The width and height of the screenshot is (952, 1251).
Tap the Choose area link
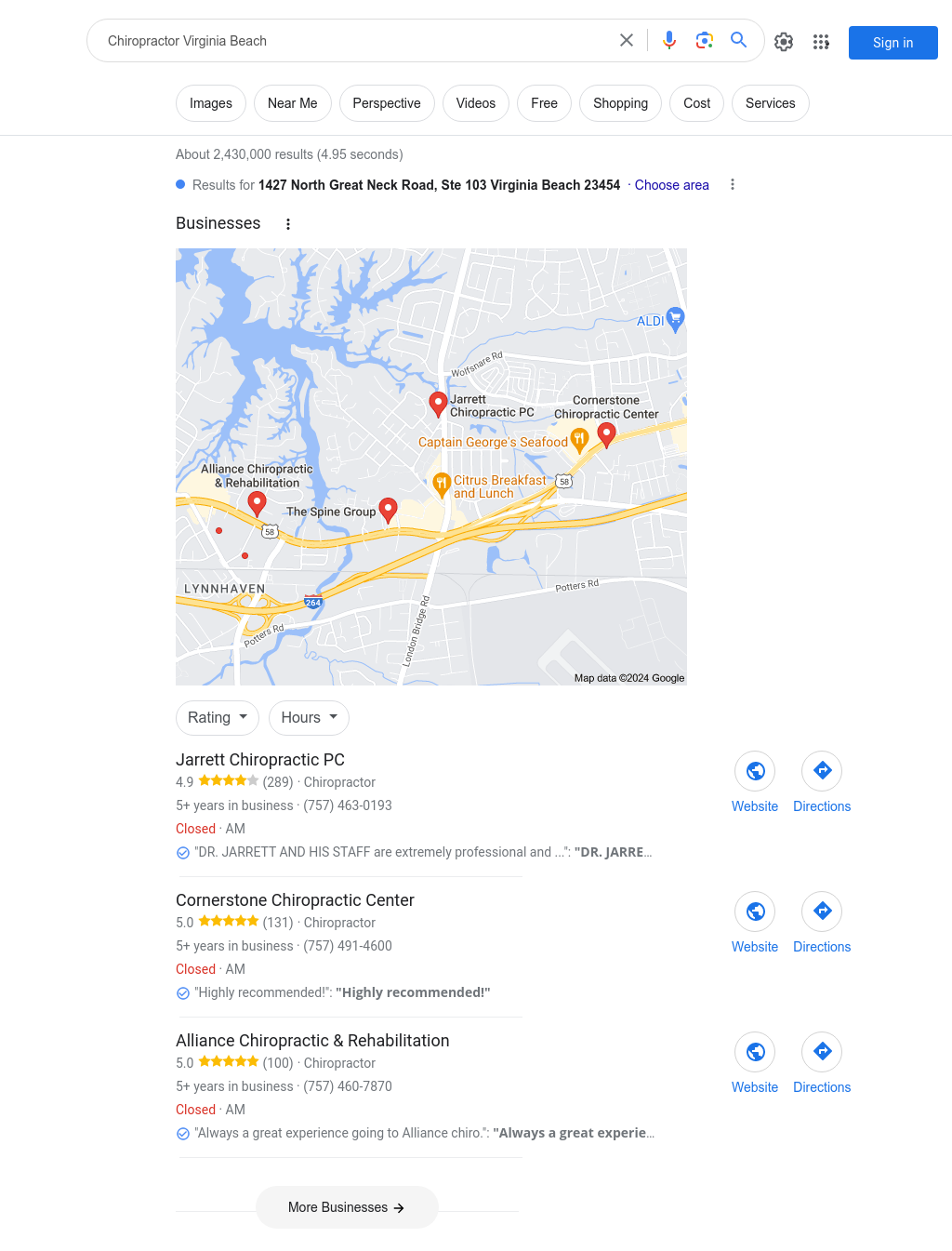pyautogui.click(x=671, y=185)
